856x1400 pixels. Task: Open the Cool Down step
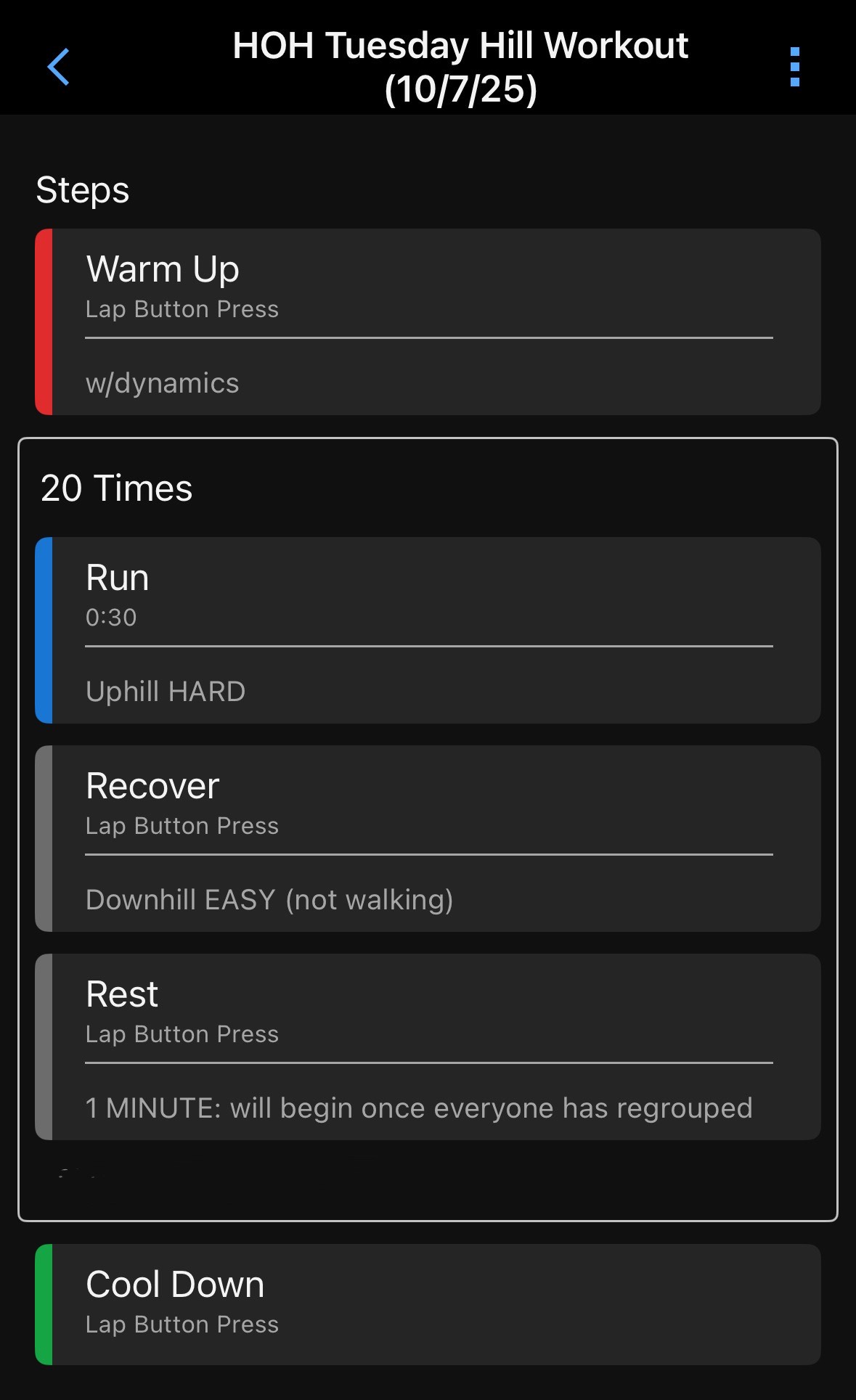pyautogui.click(x=428, y=1304)
